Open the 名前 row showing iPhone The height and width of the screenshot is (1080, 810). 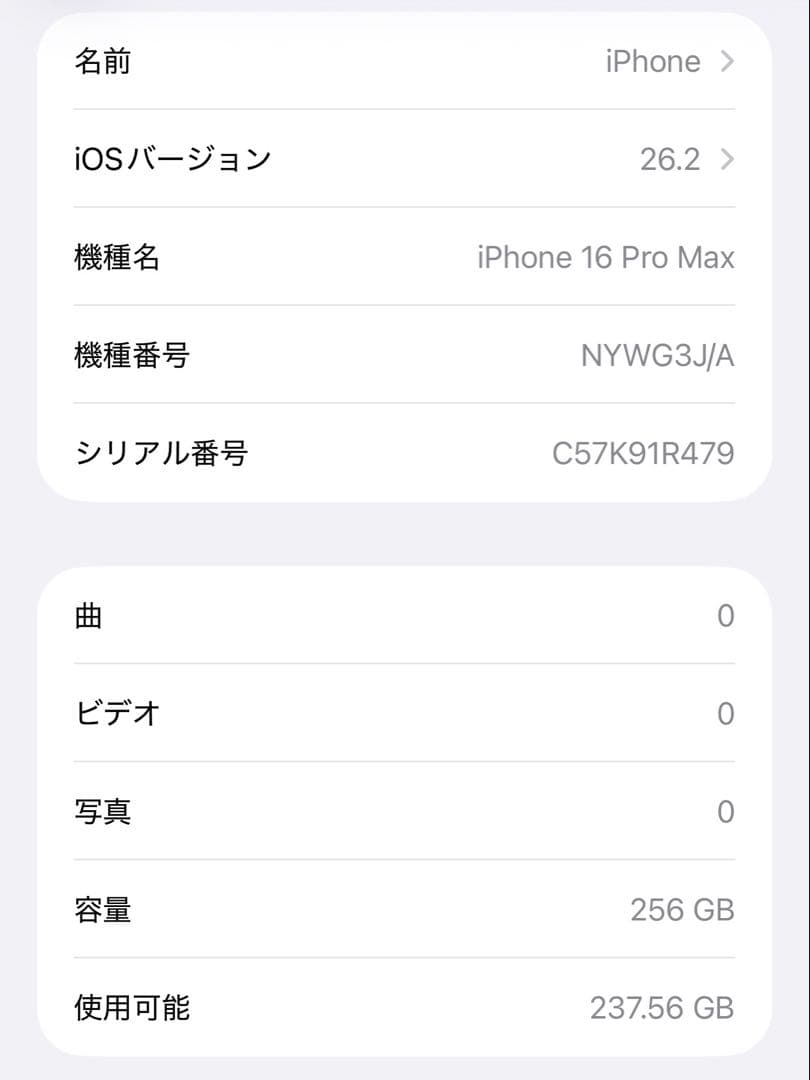pos(400,61)
